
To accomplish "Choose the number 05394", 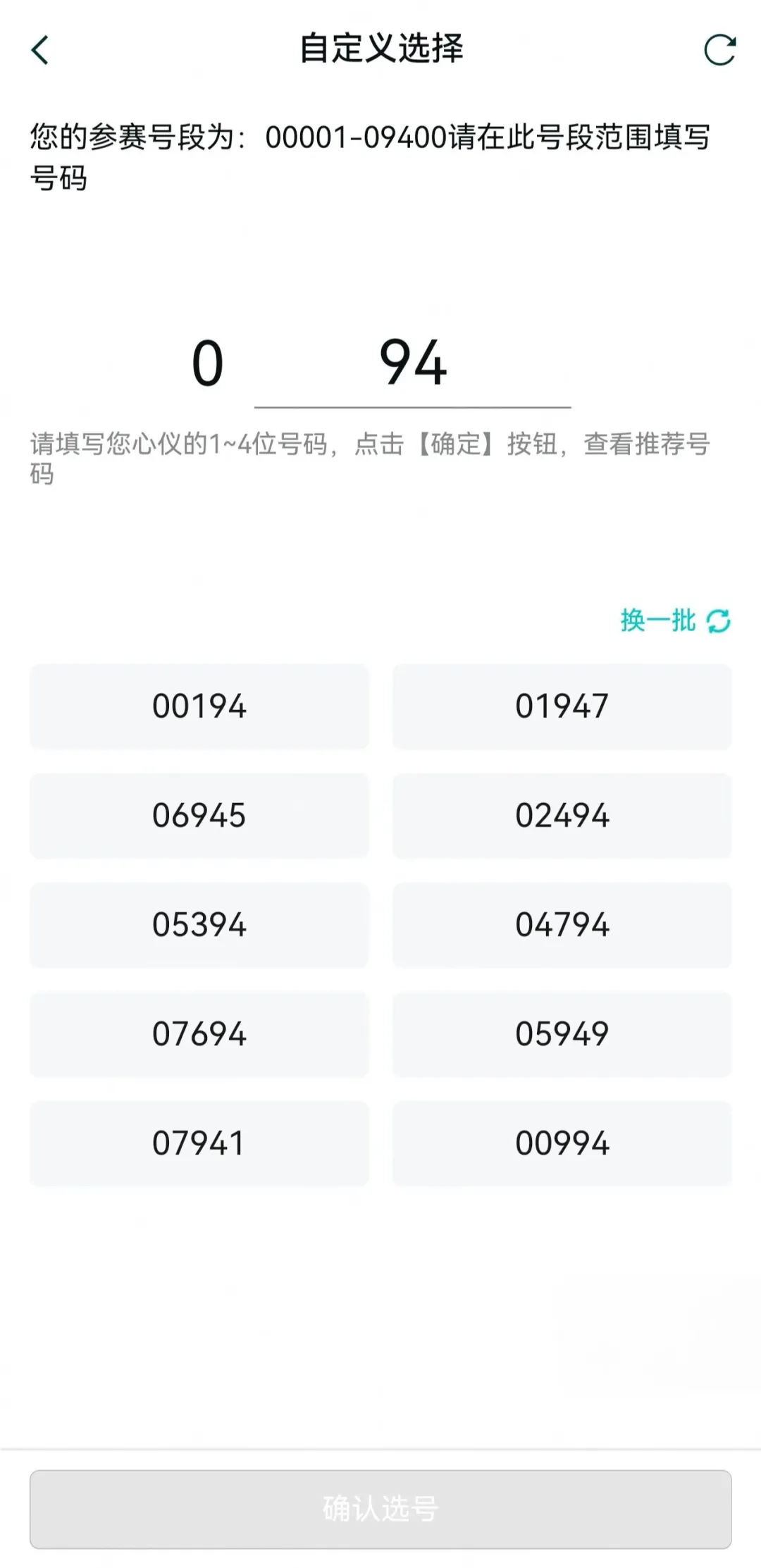I will [x=199, y=925].
